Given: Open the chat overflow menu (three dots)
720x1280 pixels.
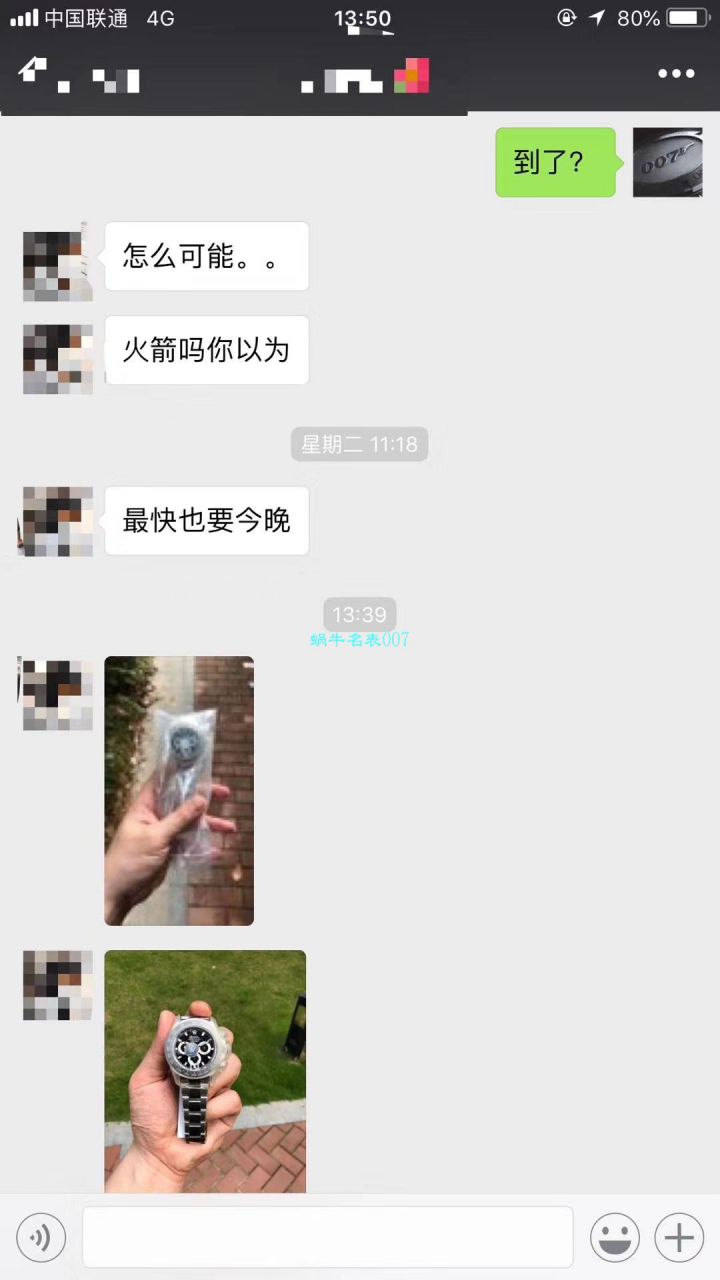Looking at the screenshot, I should tap(676, 73).
